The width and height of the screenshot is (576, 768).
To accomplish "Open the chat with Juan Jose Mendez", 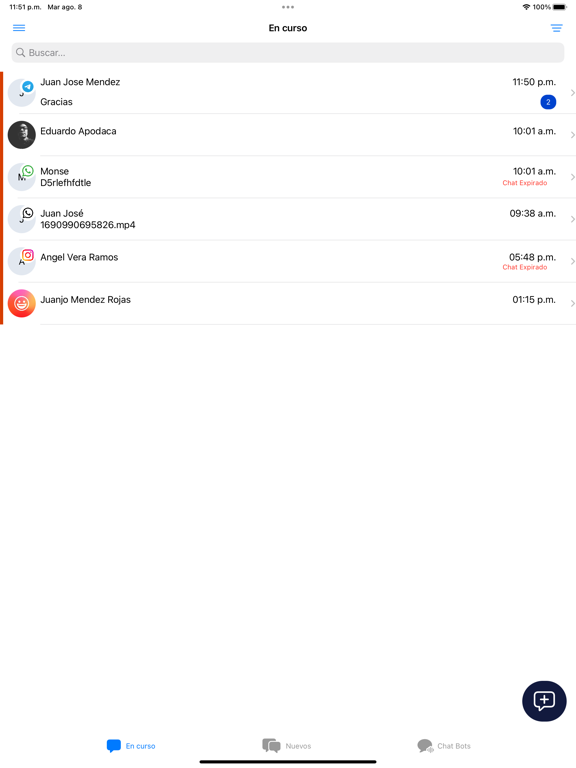I will pyautogui.click(x=288, y=93).
